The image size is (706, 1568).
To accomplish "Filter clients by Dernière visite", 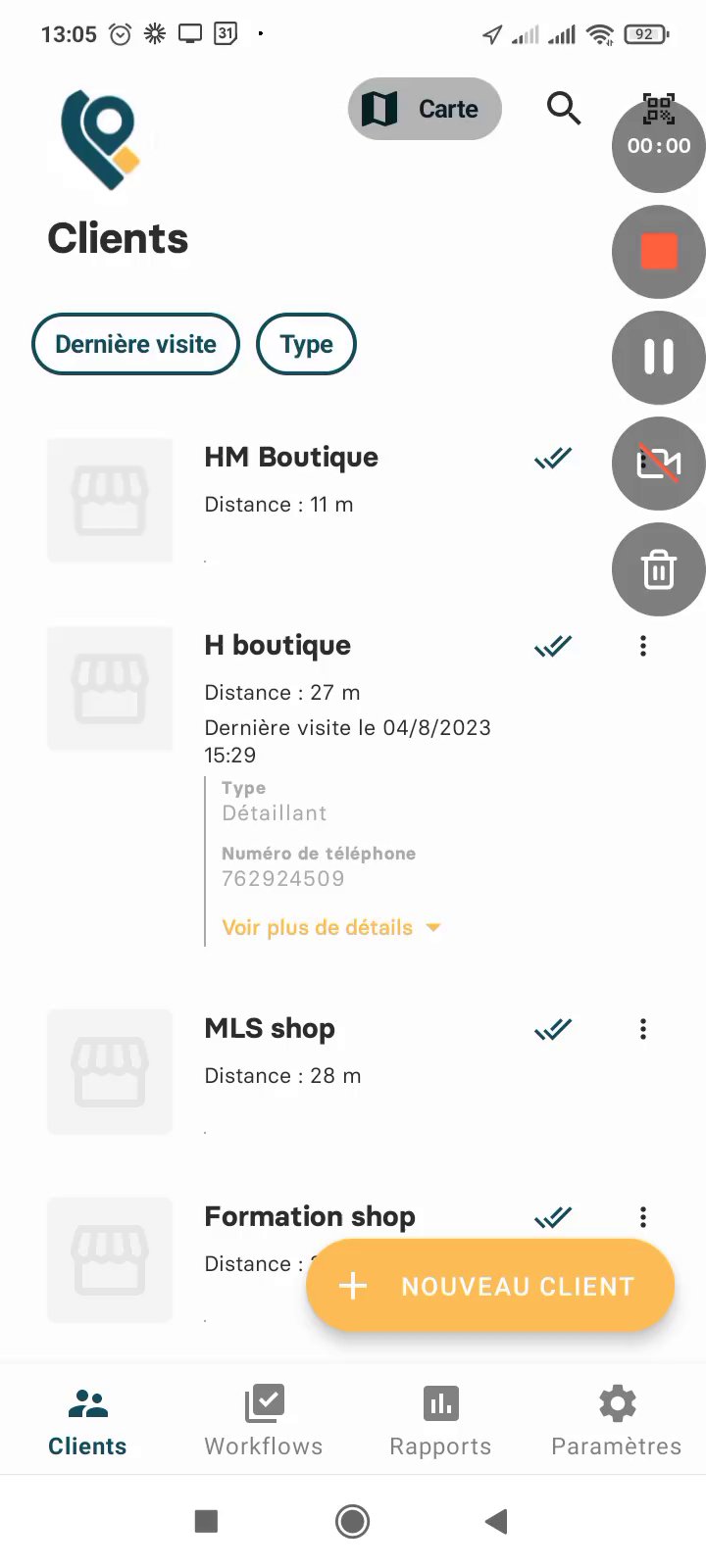I will 135,344.
